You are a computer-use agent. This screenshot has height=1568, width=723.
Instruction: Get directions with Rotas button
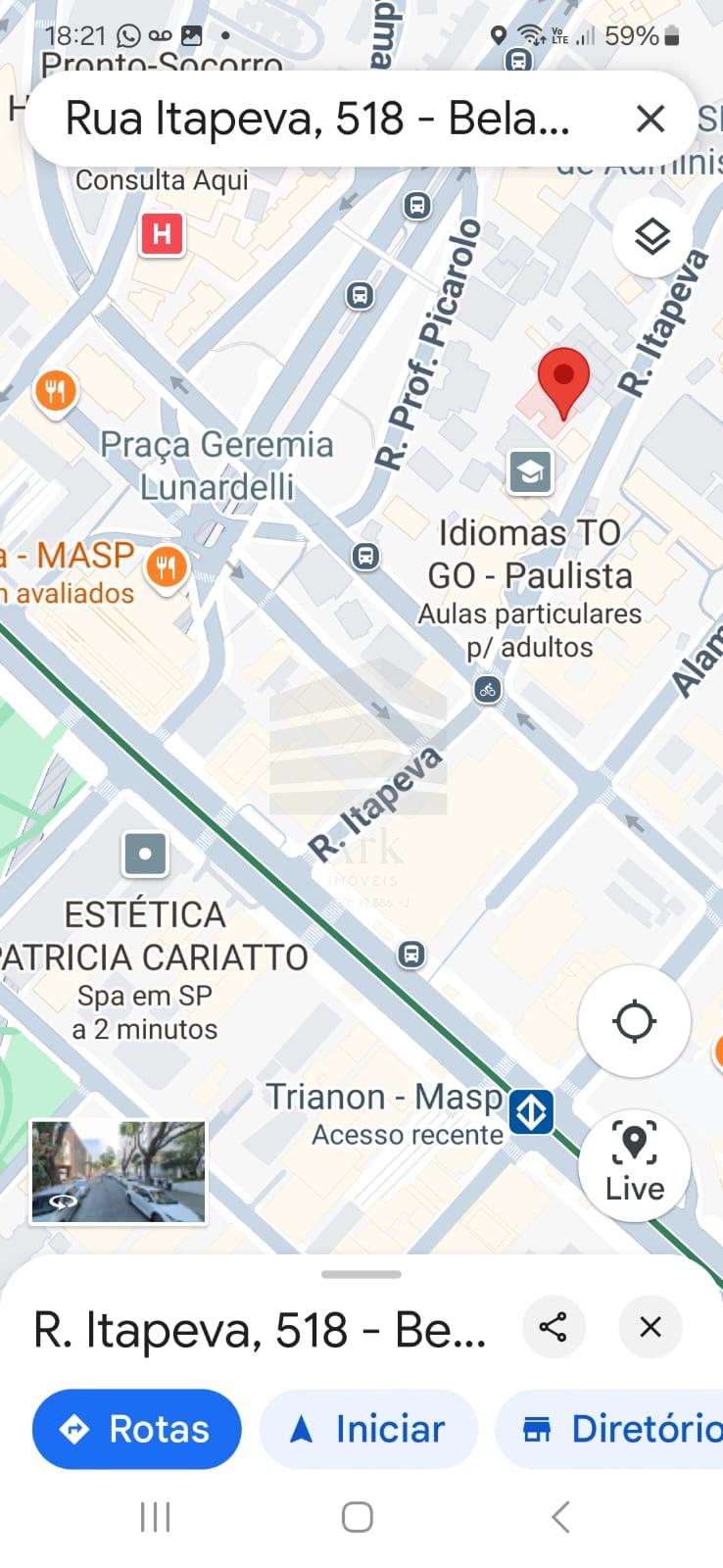point(137,1429)
